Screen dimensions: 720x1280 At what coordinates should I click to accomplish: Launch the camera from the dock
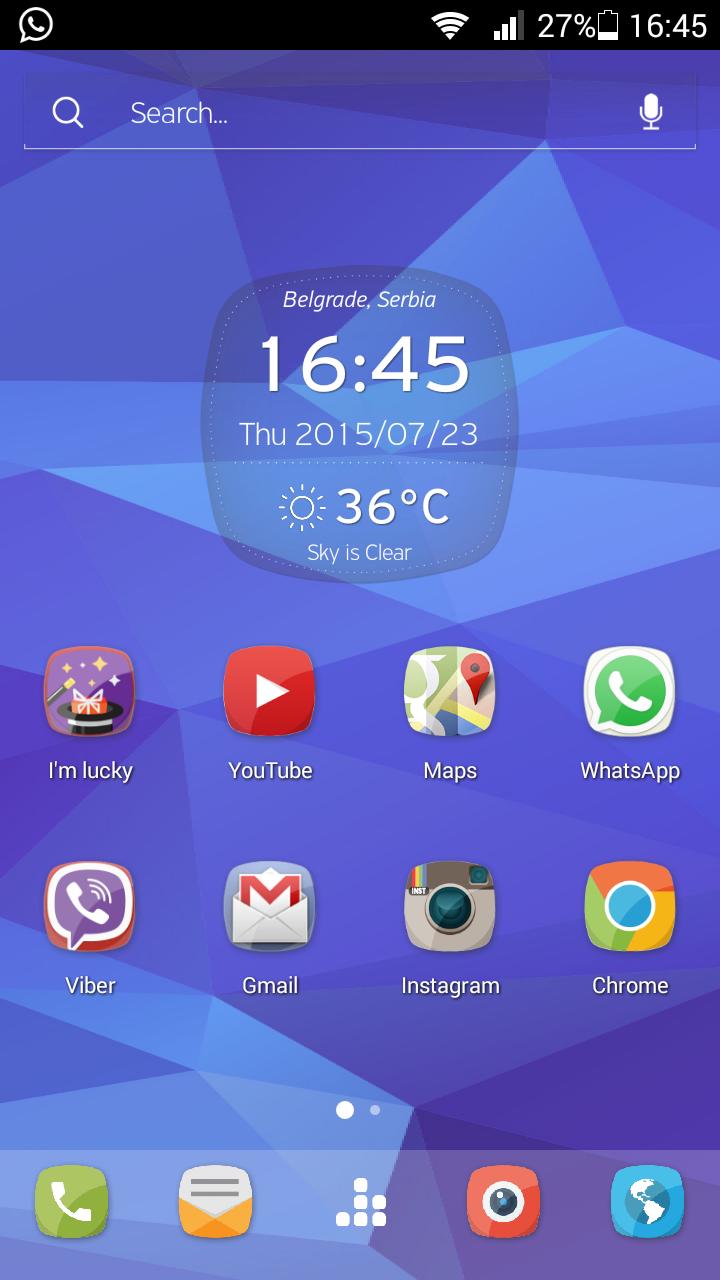504,1202
